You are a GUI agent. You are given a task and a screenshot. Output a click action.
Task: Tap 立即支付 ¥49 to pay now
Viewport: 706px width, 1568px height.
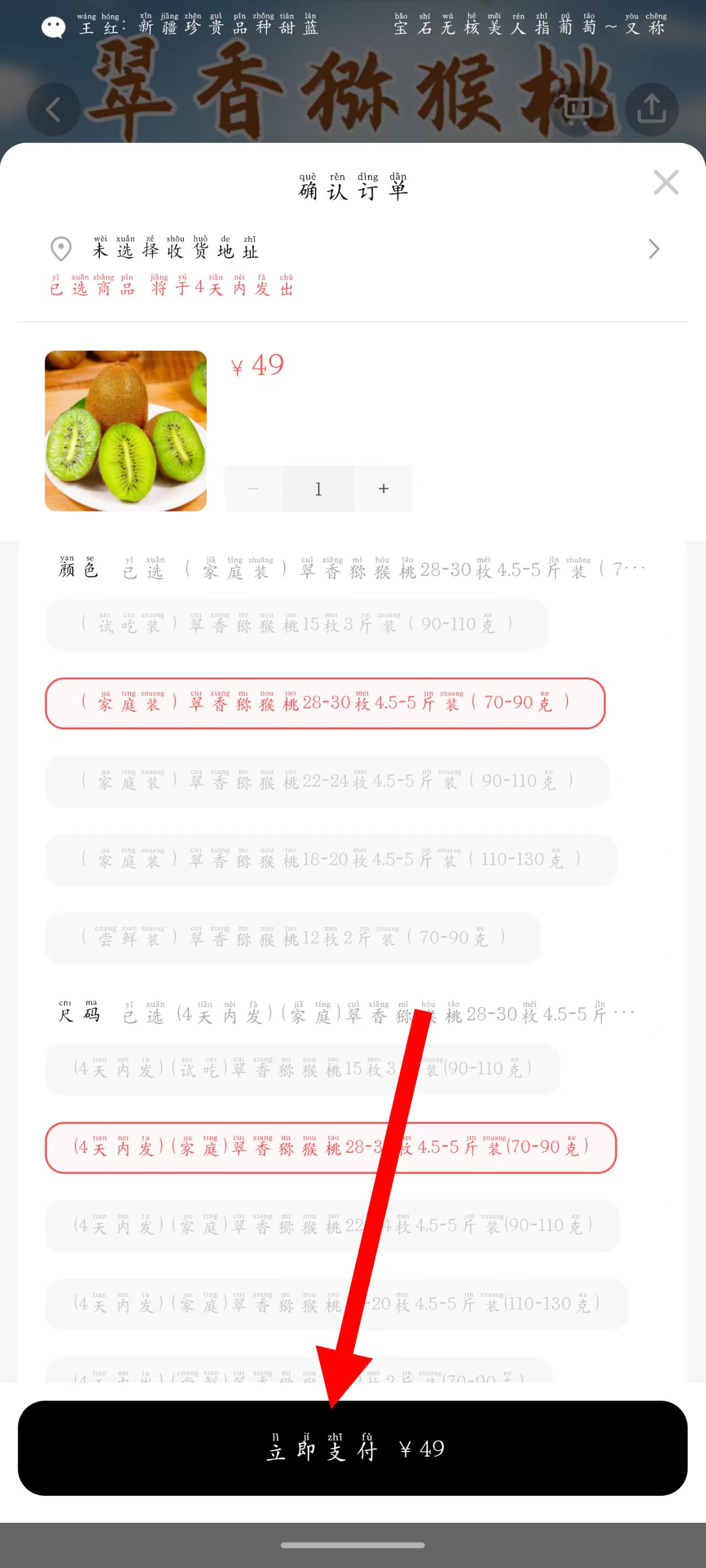[x=352, y=1448]
